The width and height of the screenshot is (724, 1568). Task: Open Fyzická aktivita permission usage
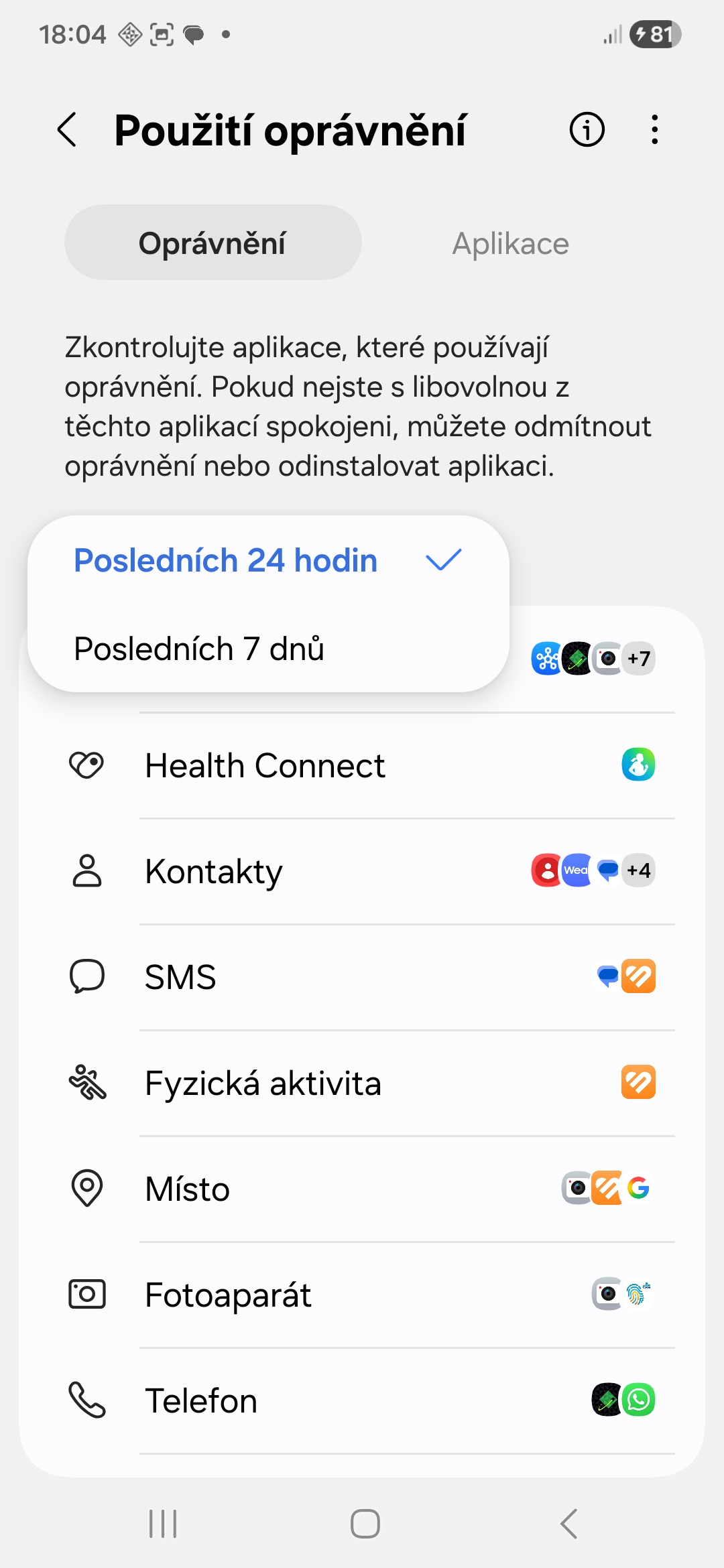tap(362, 1083)
